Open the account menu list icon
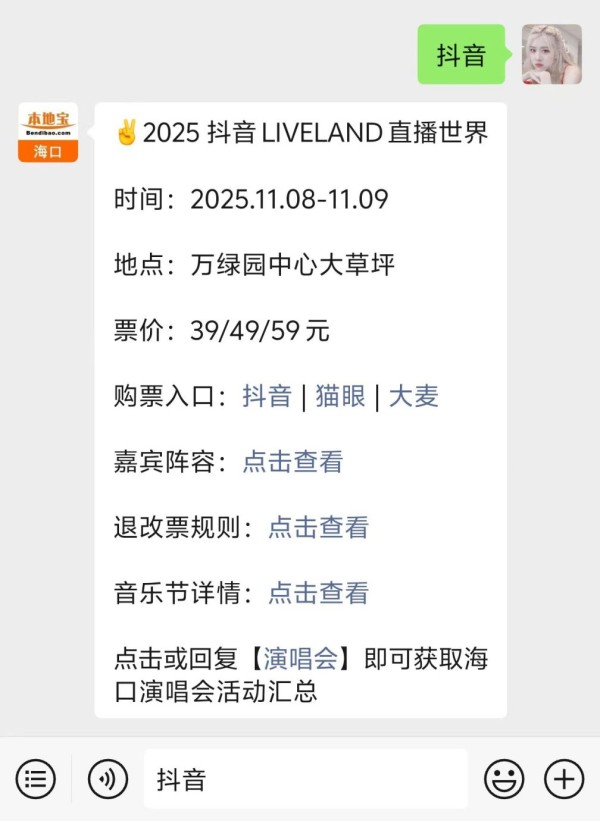 pyautogui.click(x=36, y=779)
